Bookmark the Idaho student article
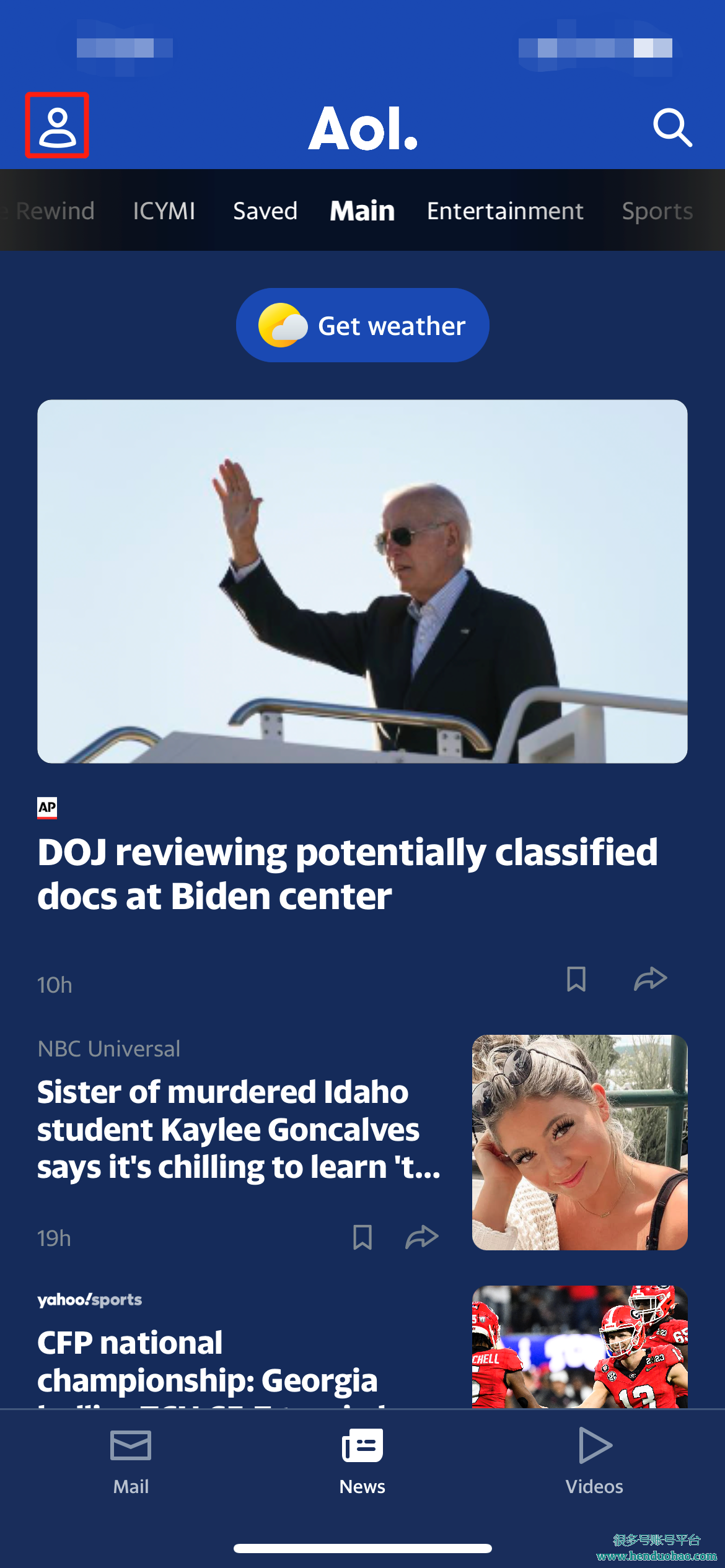This screenshot has height=1568, width=725. [362, 1237]
